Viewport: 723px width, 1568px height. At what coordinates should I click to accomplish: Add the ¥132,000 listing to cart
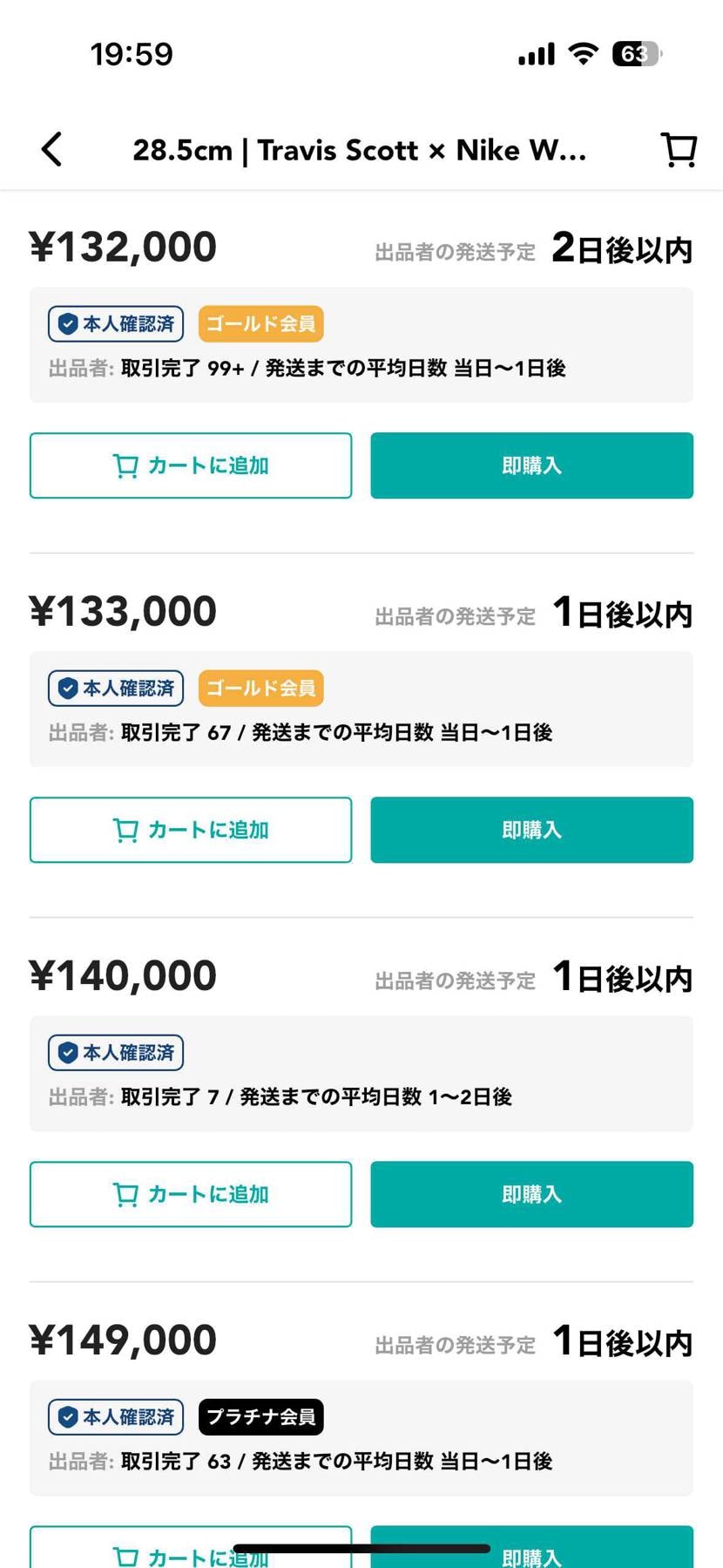(191, 465)
